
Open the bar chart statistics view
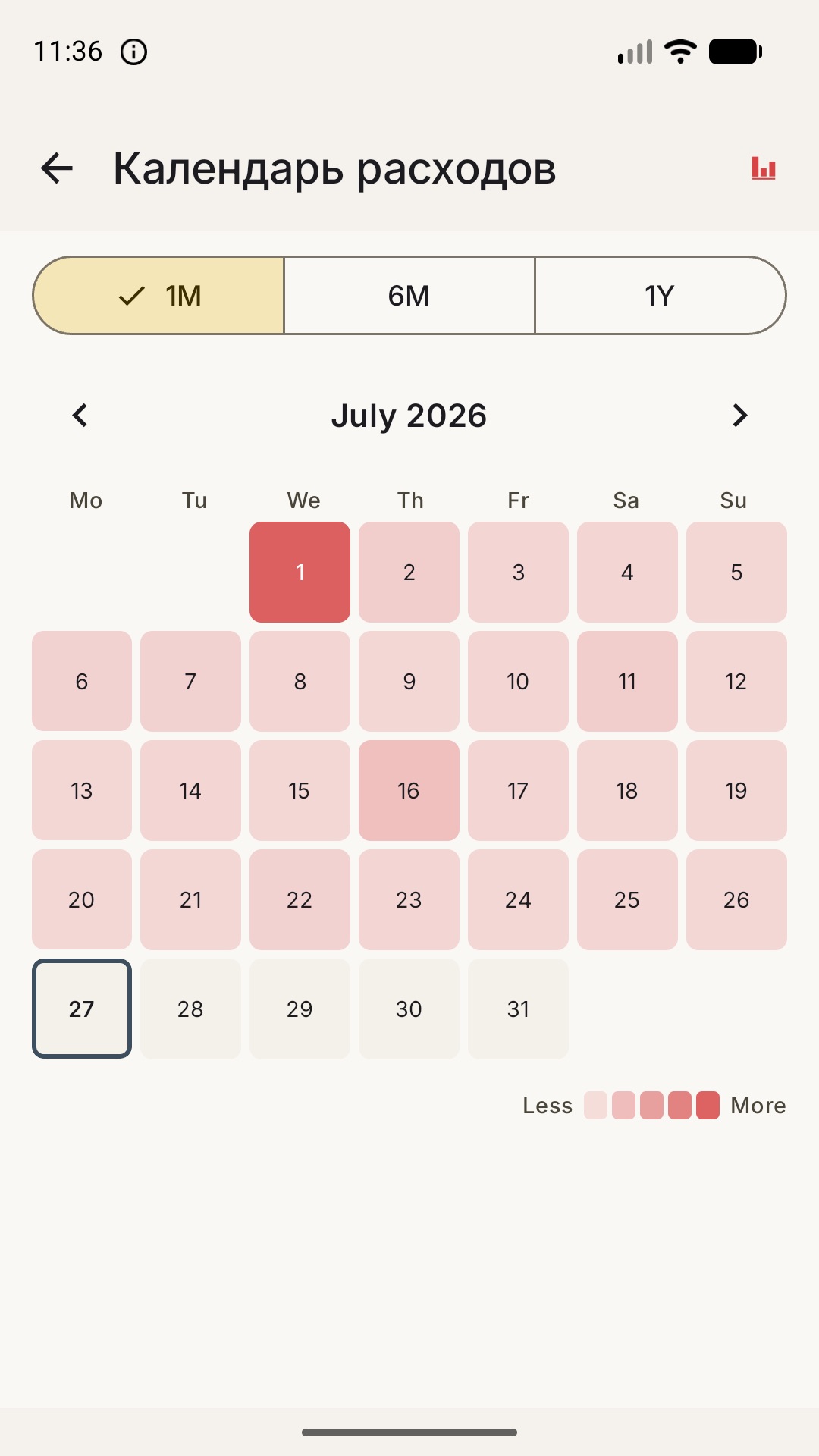pyautogui.click(x=763, y=168)
